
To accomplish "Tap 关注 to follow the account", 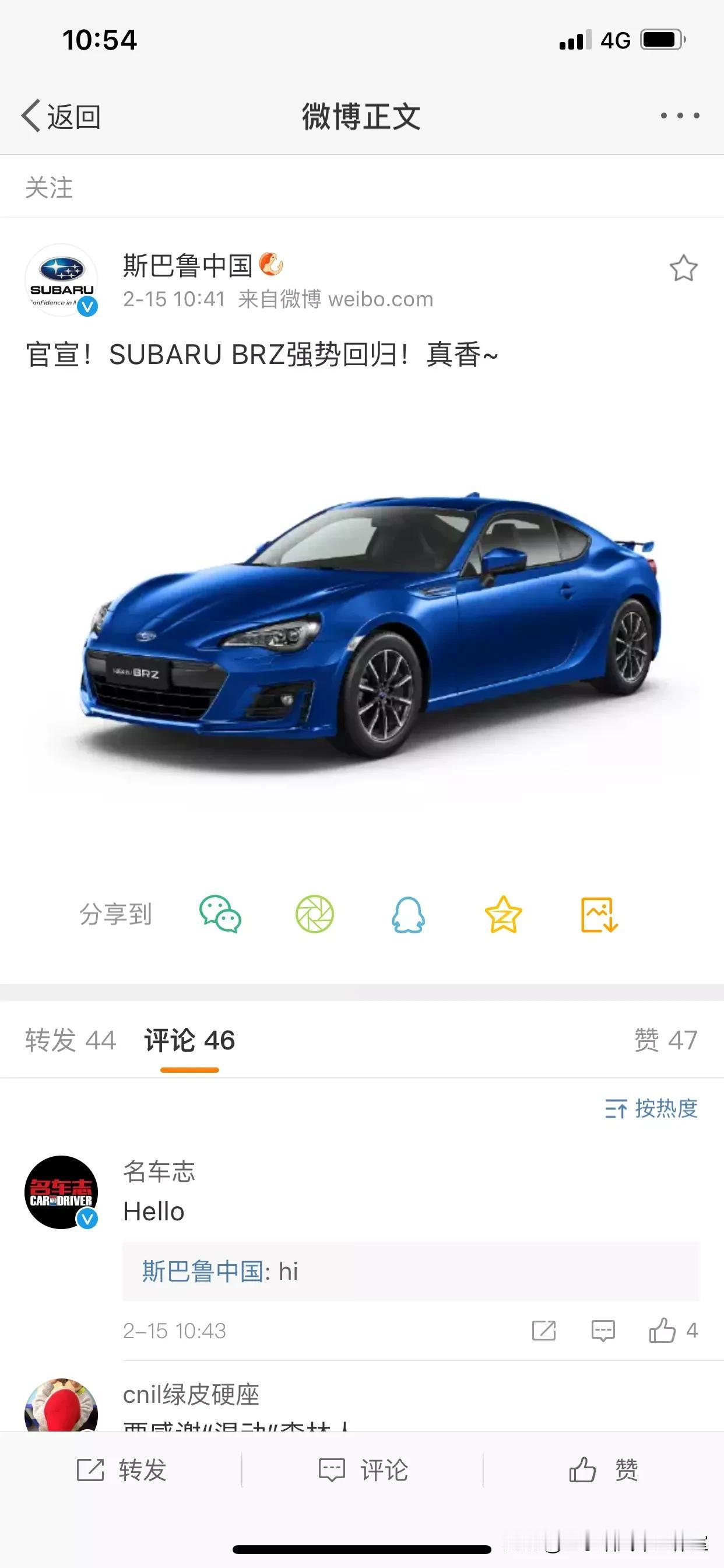I will [x=47, y=186].
